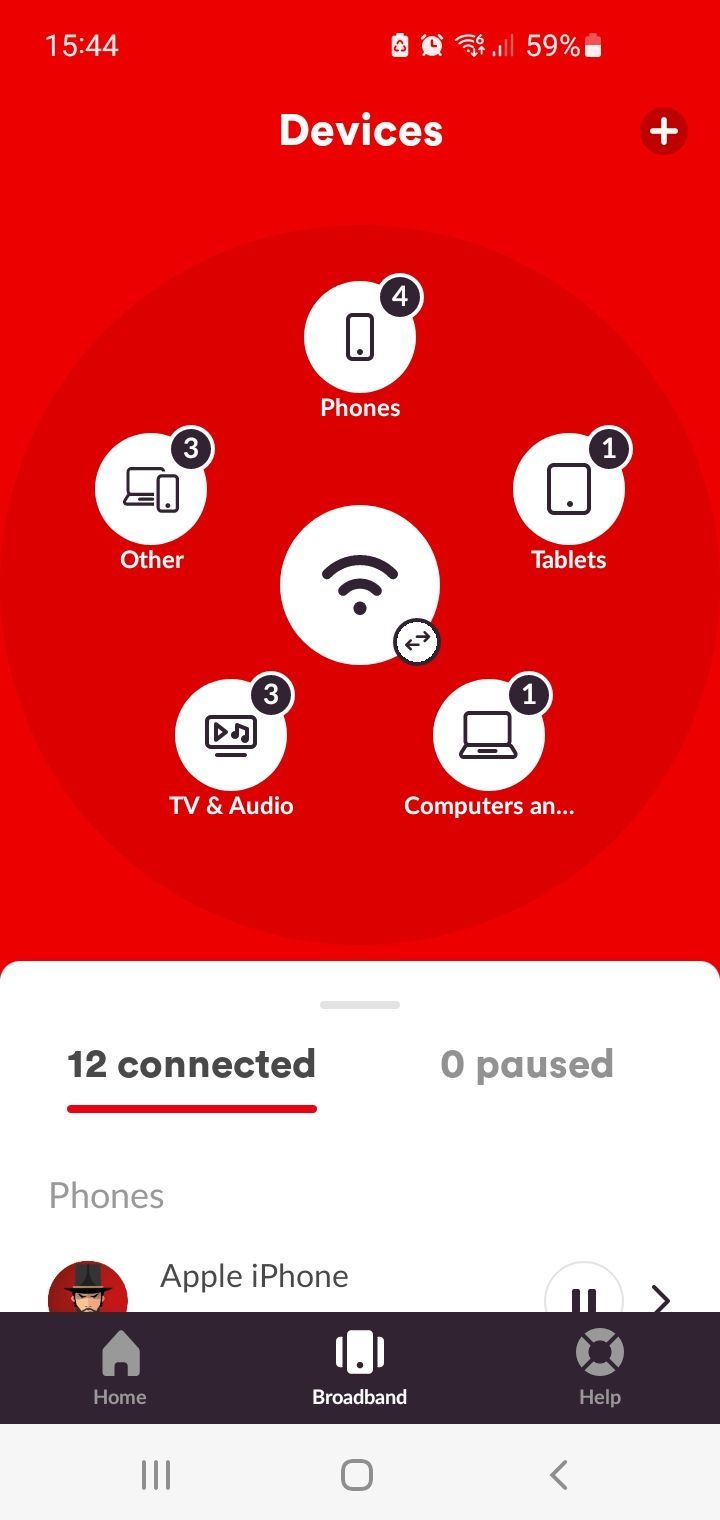The width and height of the screenshot is (720, 1520).
Task: Add a new device with plus icon
Action: tap(663, 131)
